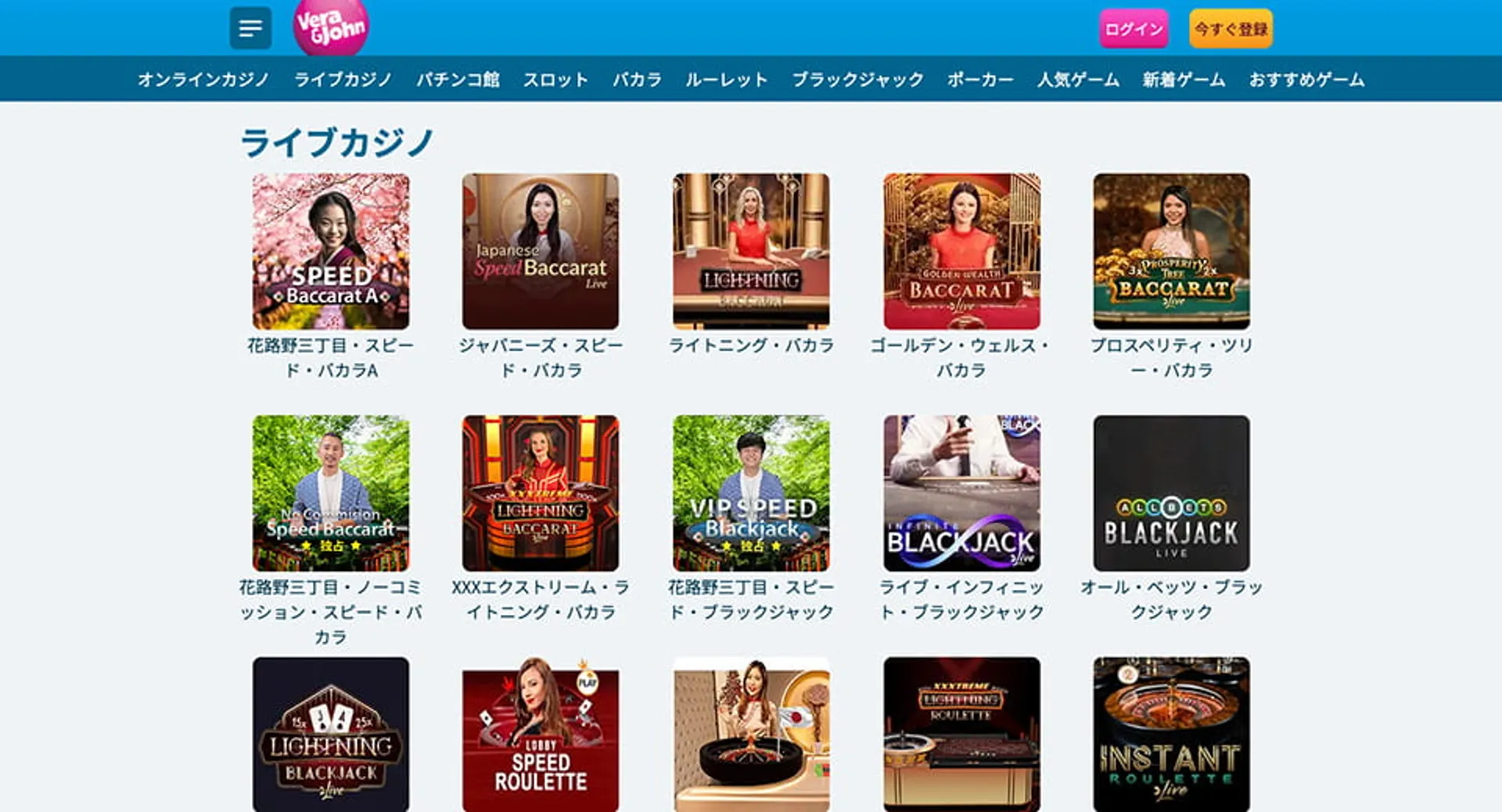Select the 新着ゲーム tab
The width and height of the screenshot is (1502, 812).
click(1184, 80)
